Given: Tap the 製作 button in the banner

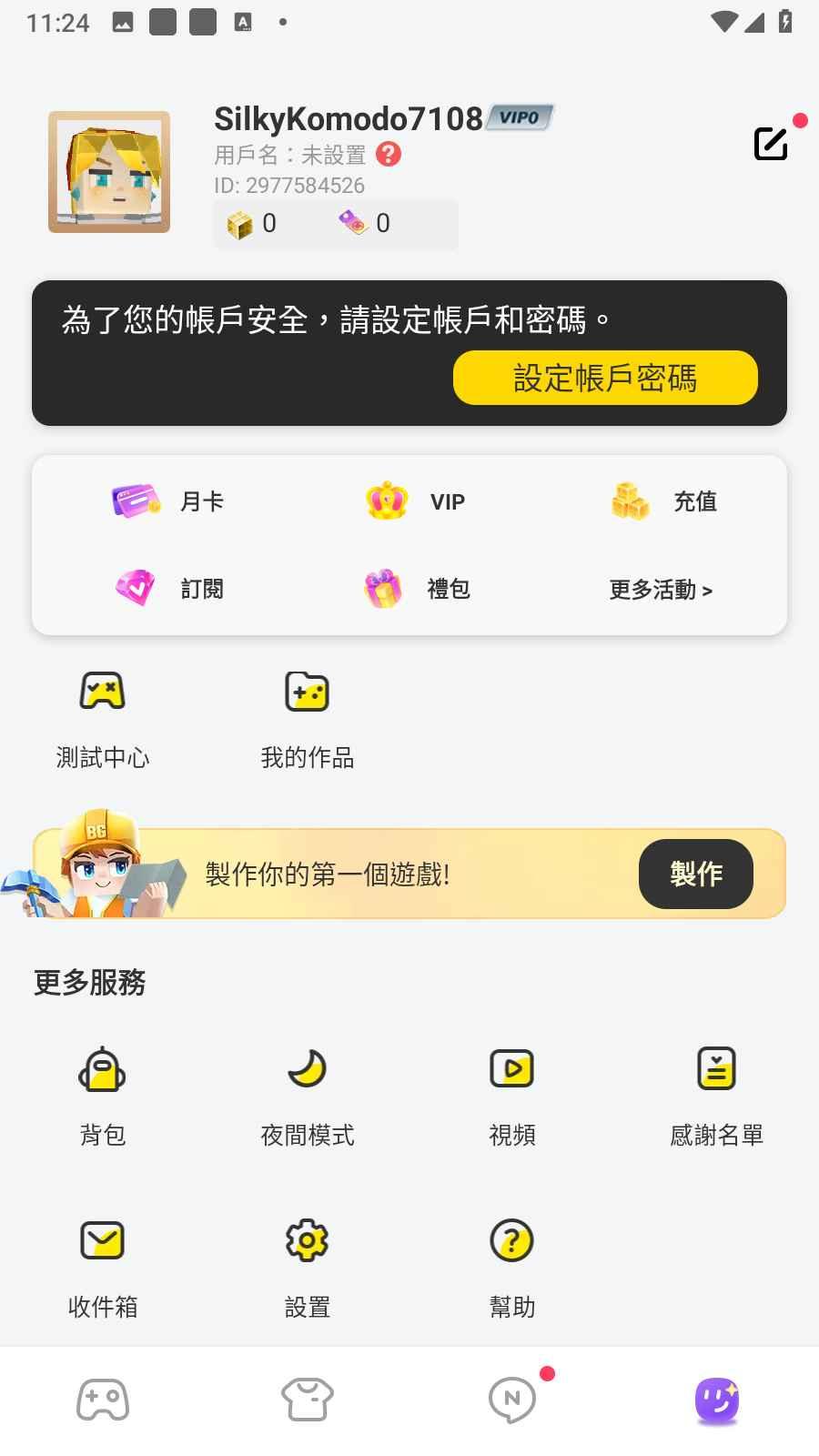Looking at the screenshot, I should point(696,875).
